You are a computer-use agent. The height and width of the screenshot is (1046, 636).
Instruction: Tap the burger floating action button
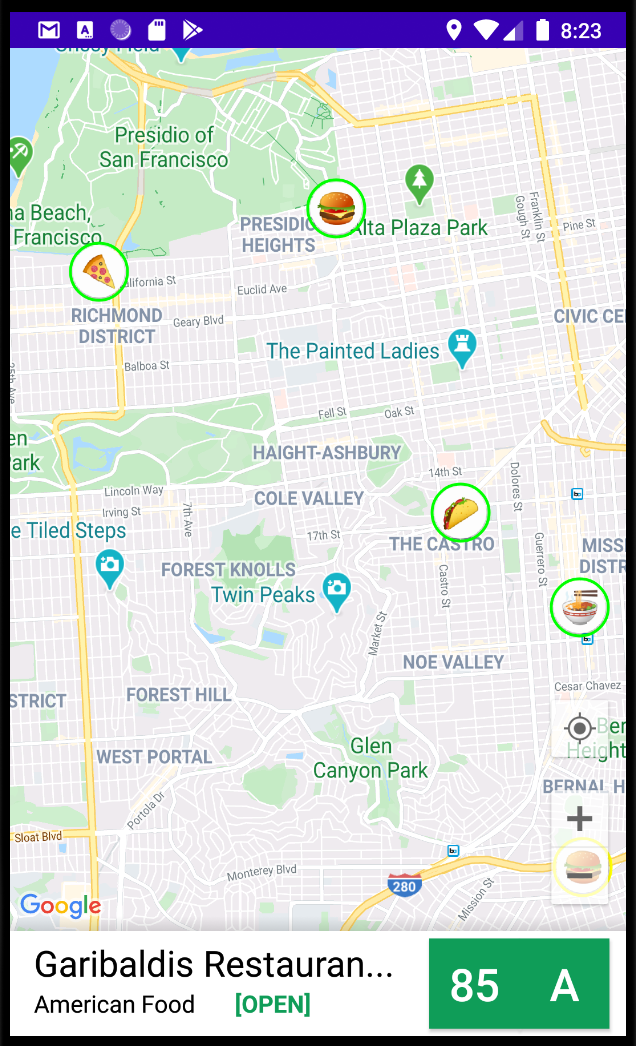tap(582, 867)
